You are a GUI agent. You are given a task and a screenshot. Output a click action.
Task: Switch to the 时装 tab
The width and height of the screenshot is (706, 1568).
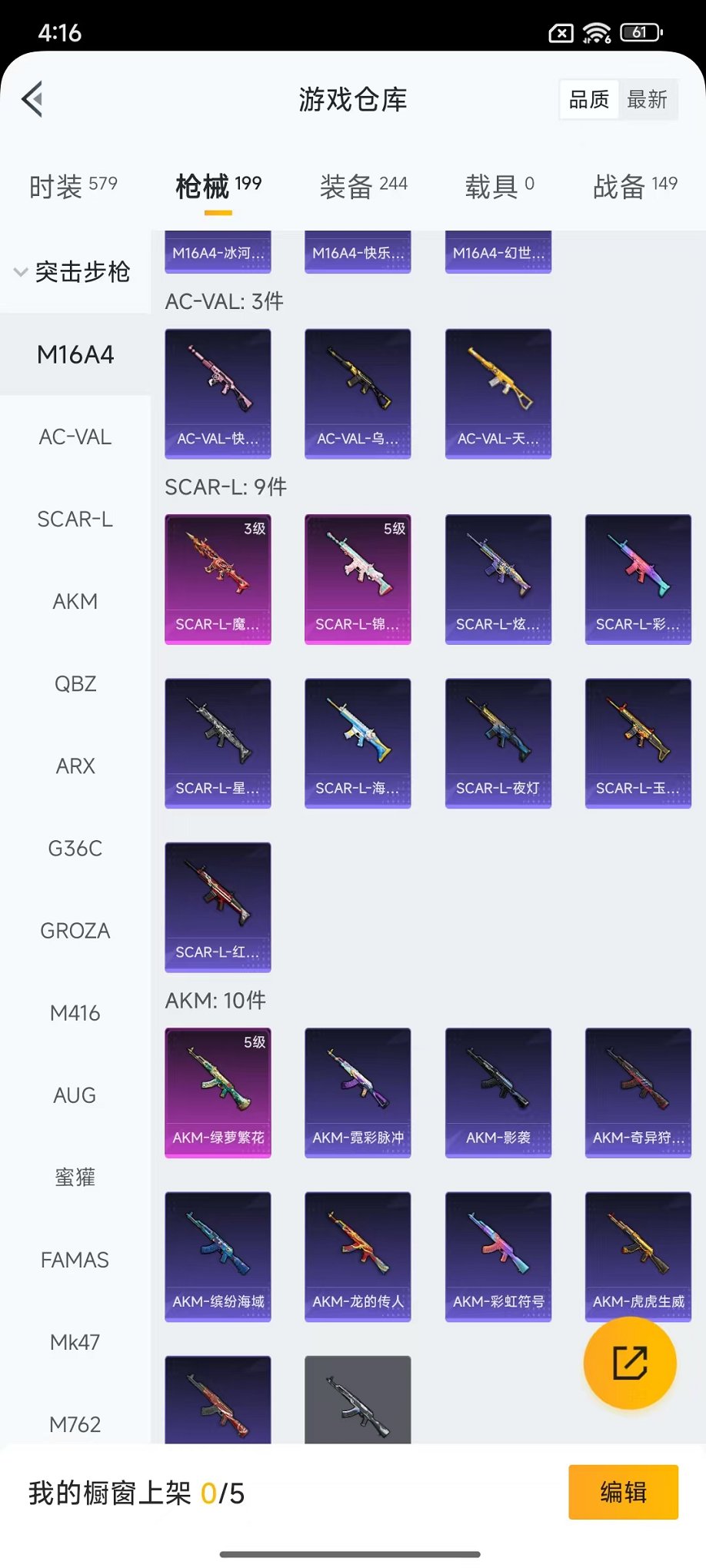tap(73, 185)
